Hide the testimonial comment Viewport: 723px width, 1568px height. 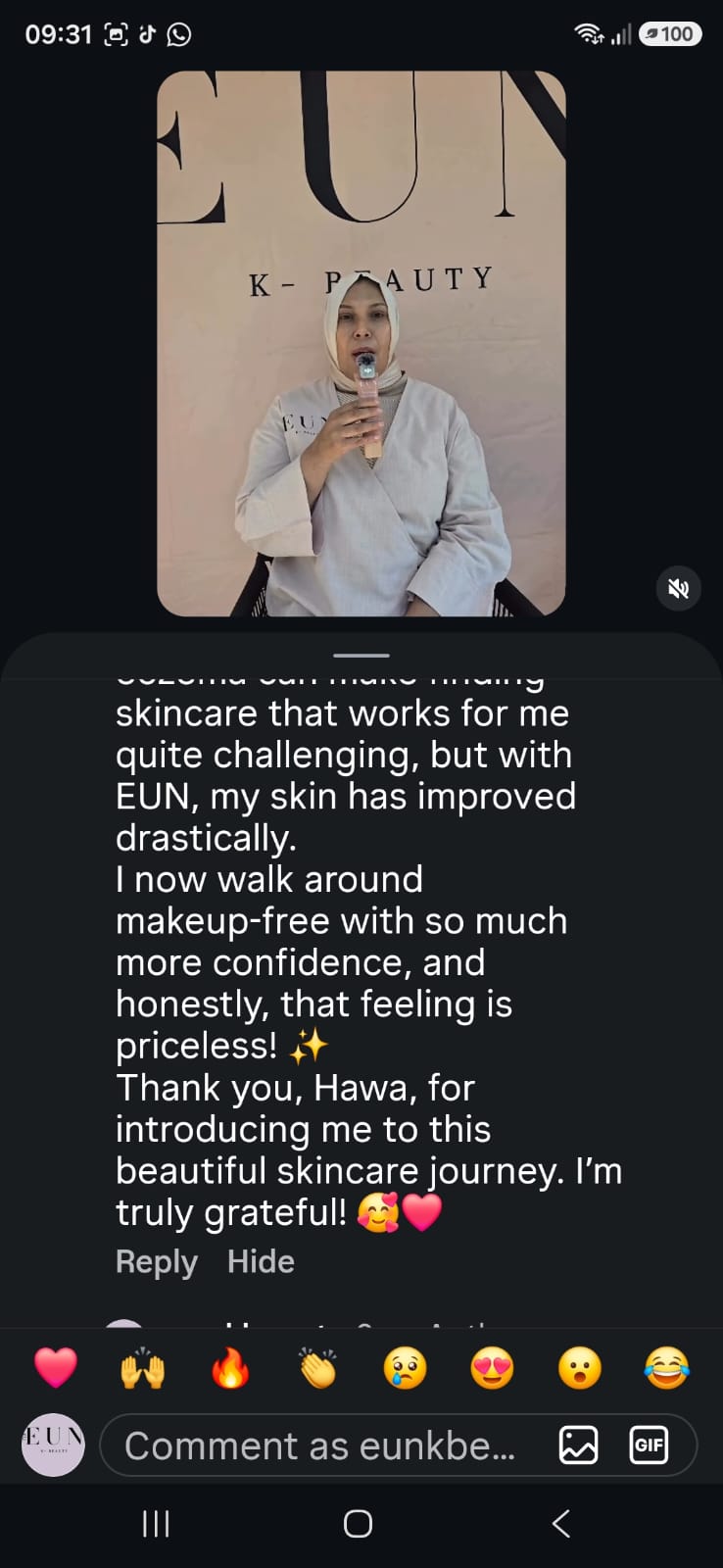[x=261, y=1261]
